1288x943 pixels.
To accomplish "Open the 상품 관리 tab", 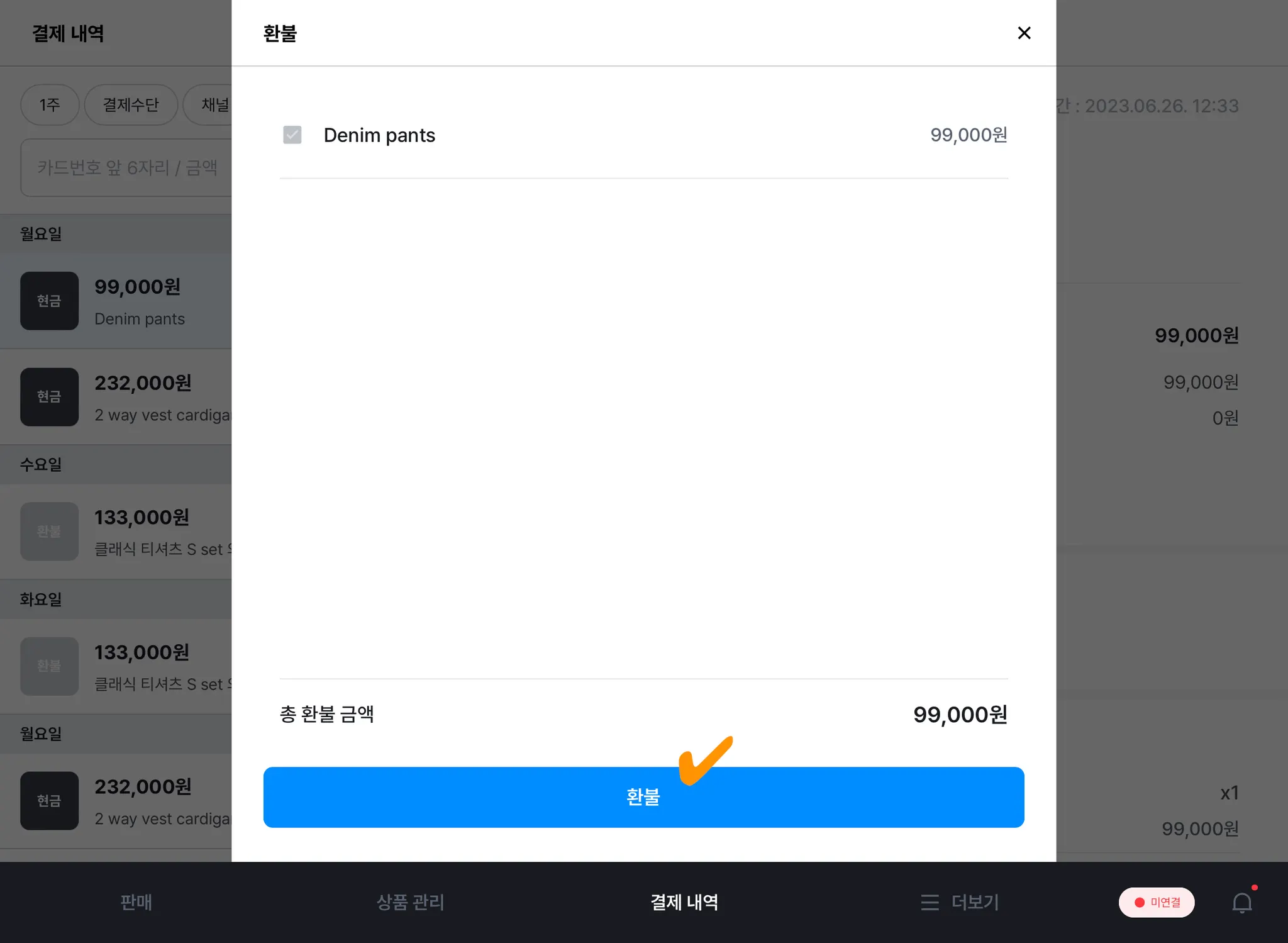I will (410, 902).
